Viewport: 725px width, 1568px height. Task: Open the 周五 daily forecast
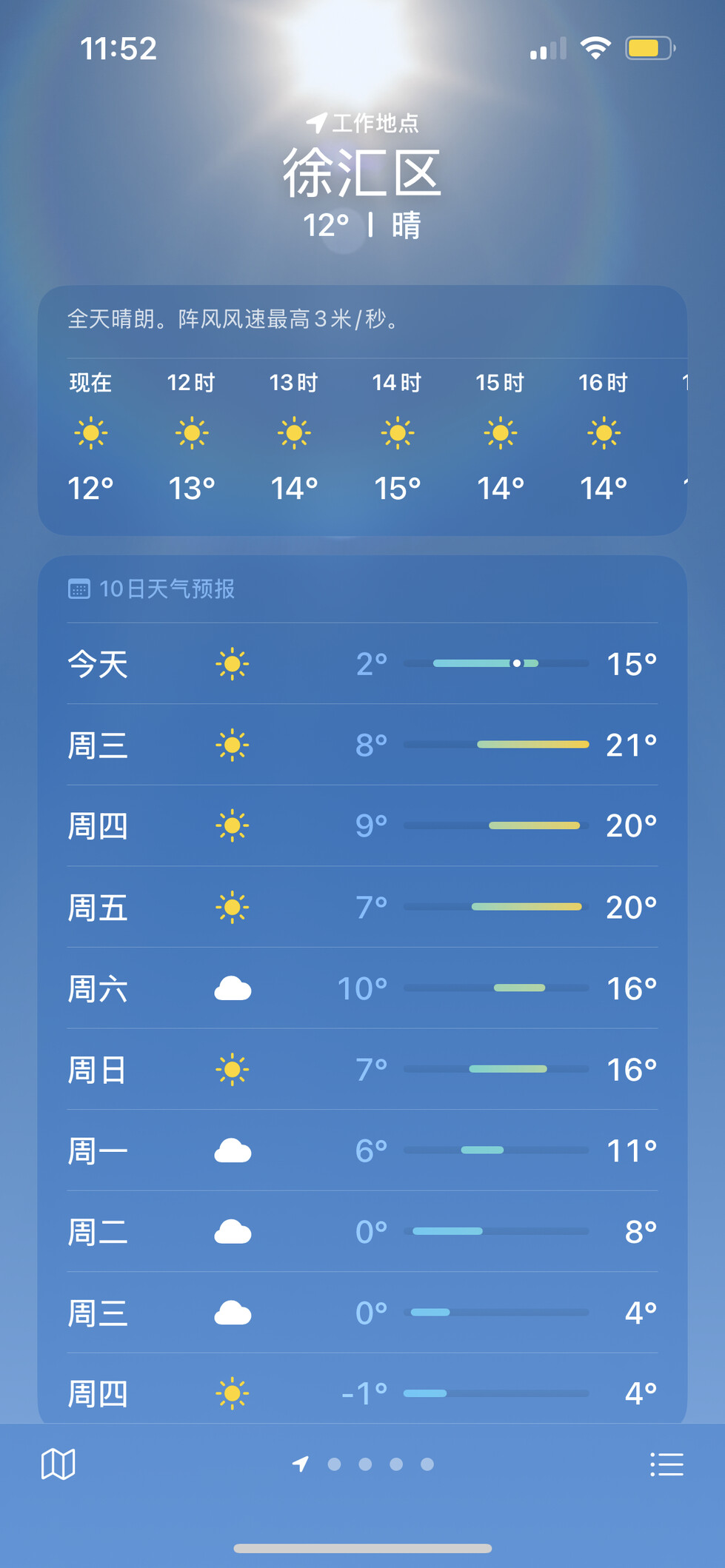click(x=362, y=907)
